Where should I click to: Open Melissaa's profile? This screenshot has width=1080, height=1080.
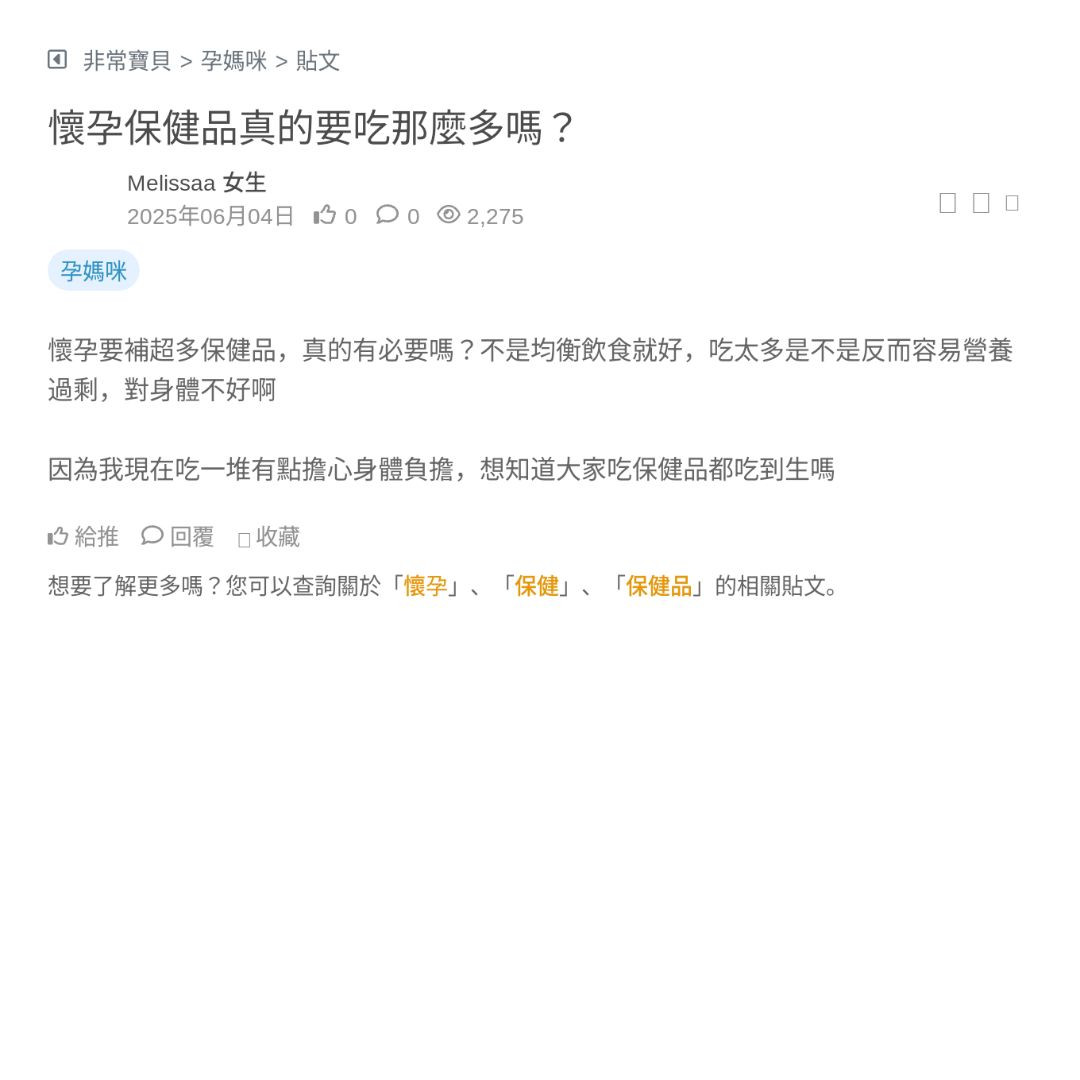point(168,183)
